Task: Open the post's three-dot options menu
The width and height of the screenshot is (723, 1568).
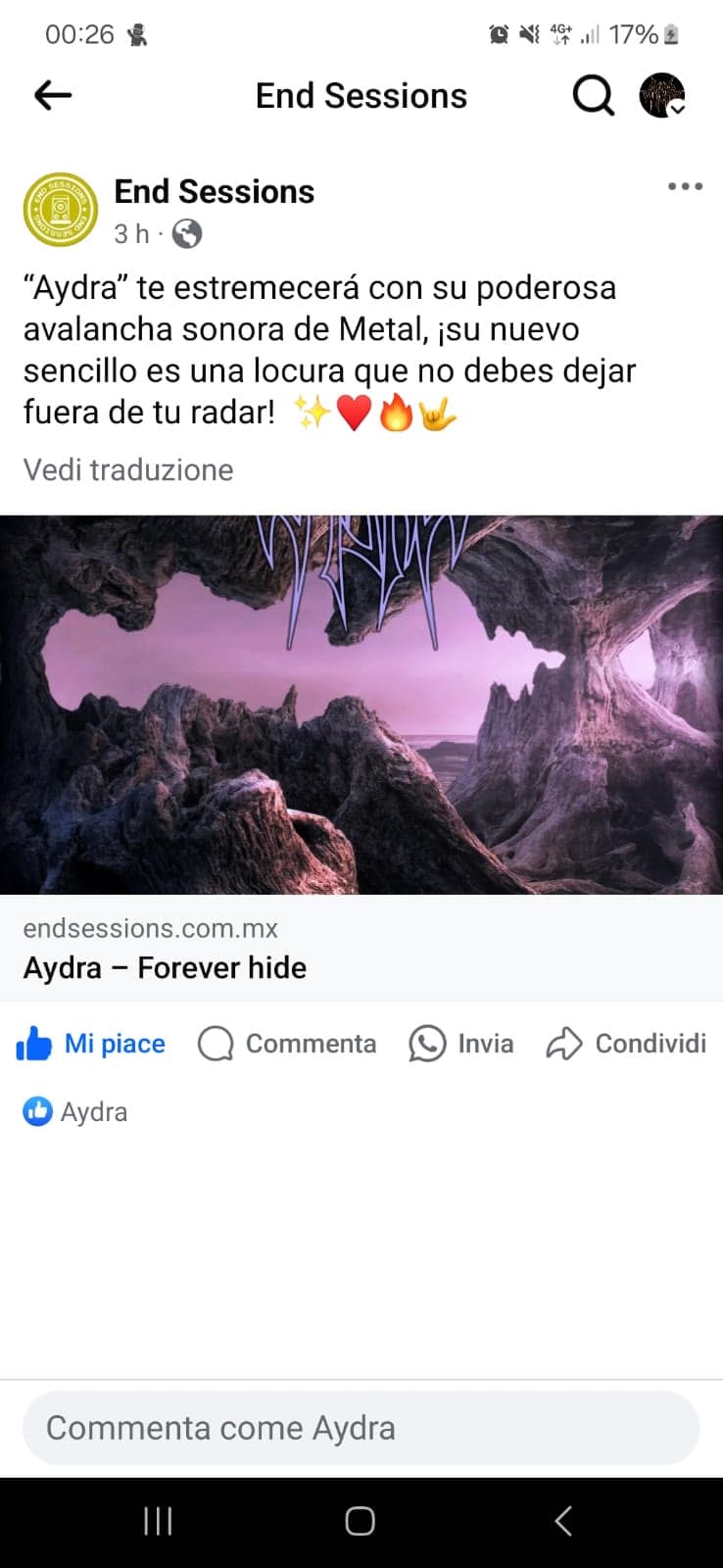Action: click(685, 186)
